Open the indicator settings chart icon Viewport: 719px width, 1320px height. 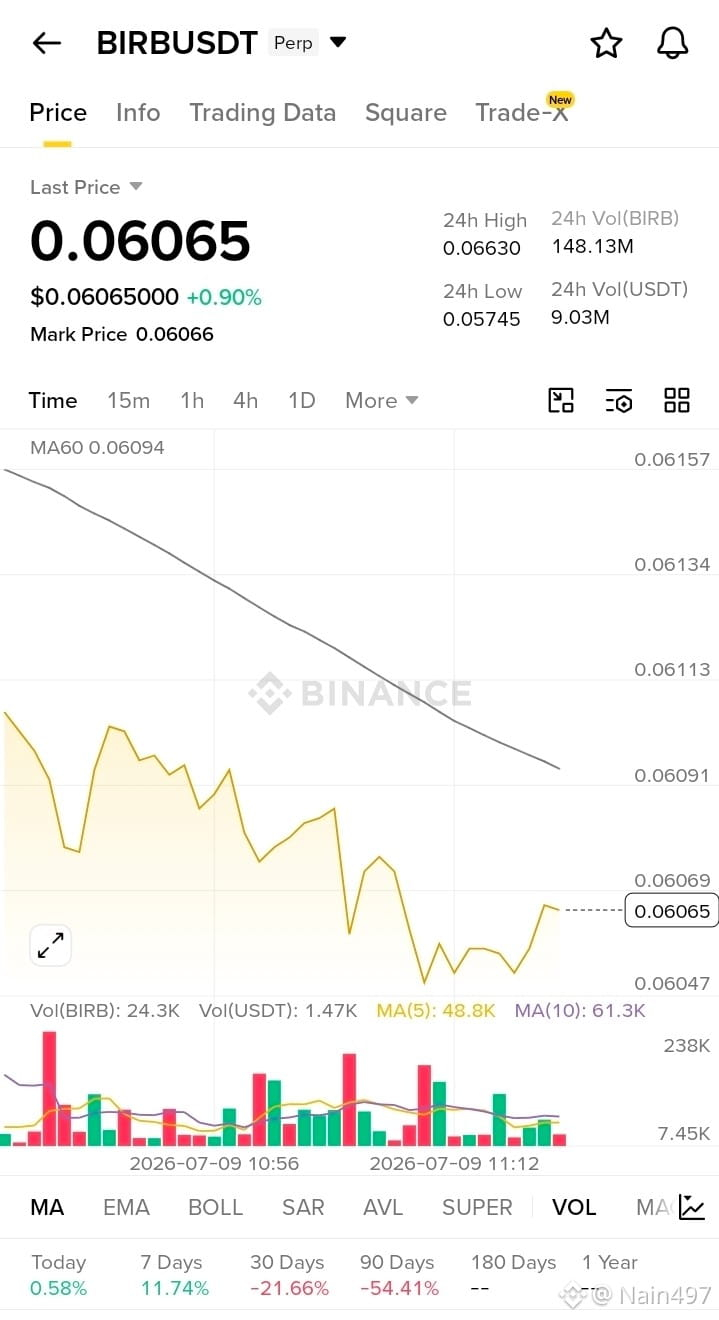tap(691, 1207)
